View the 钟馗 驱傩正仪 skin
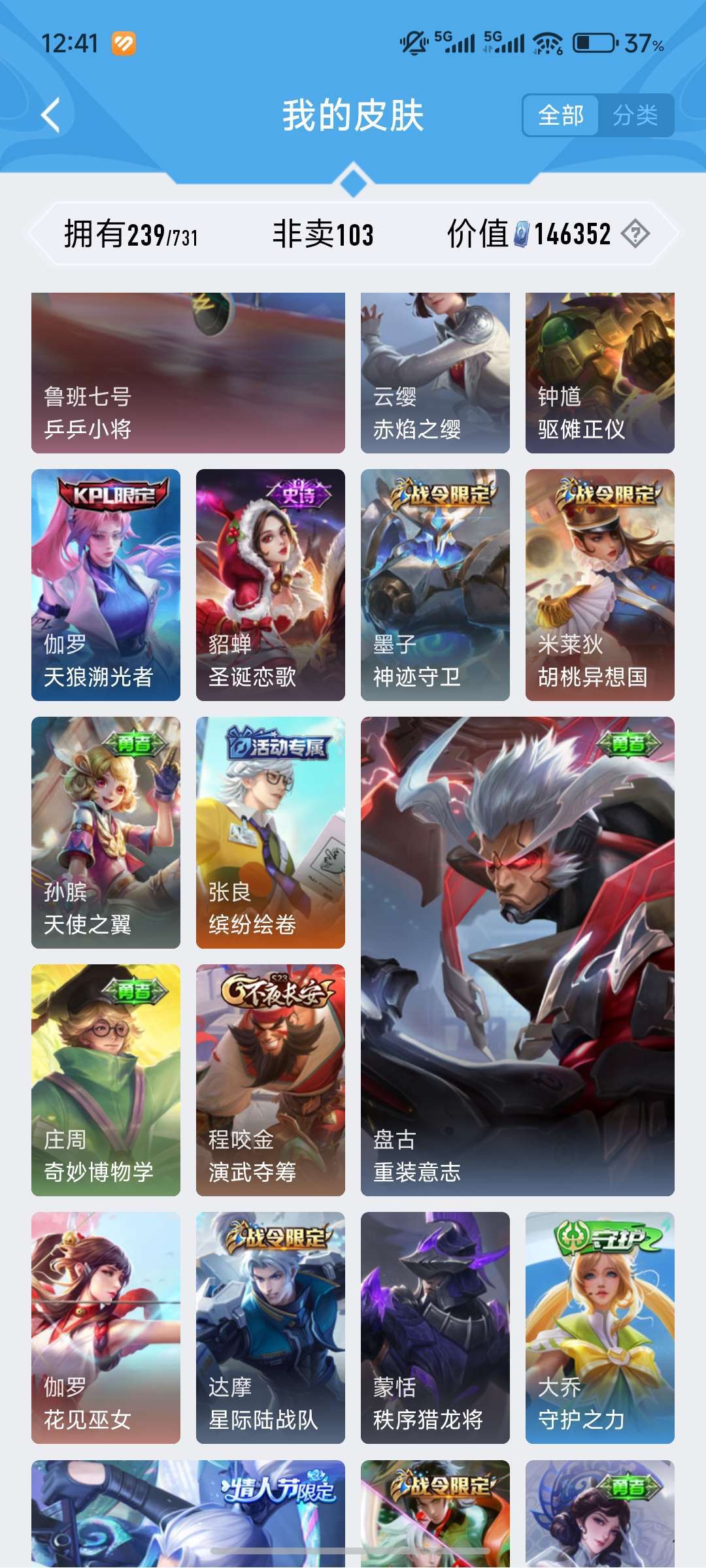Image resolution: width=706 pixels, height=1568 pixels. click(600, 373)
